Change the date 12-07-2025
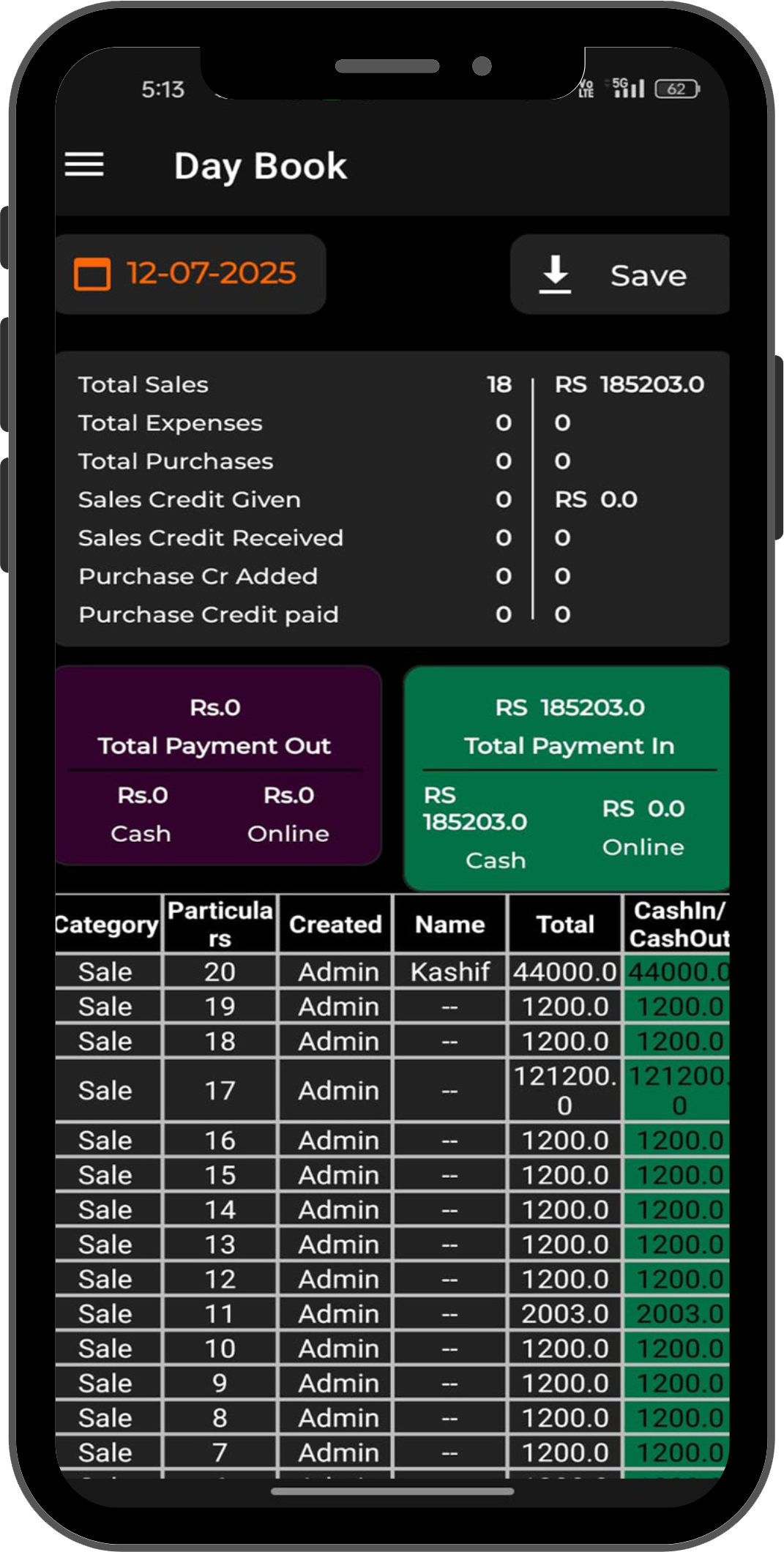Viewport: 784px width, 1552px height. 189,274
